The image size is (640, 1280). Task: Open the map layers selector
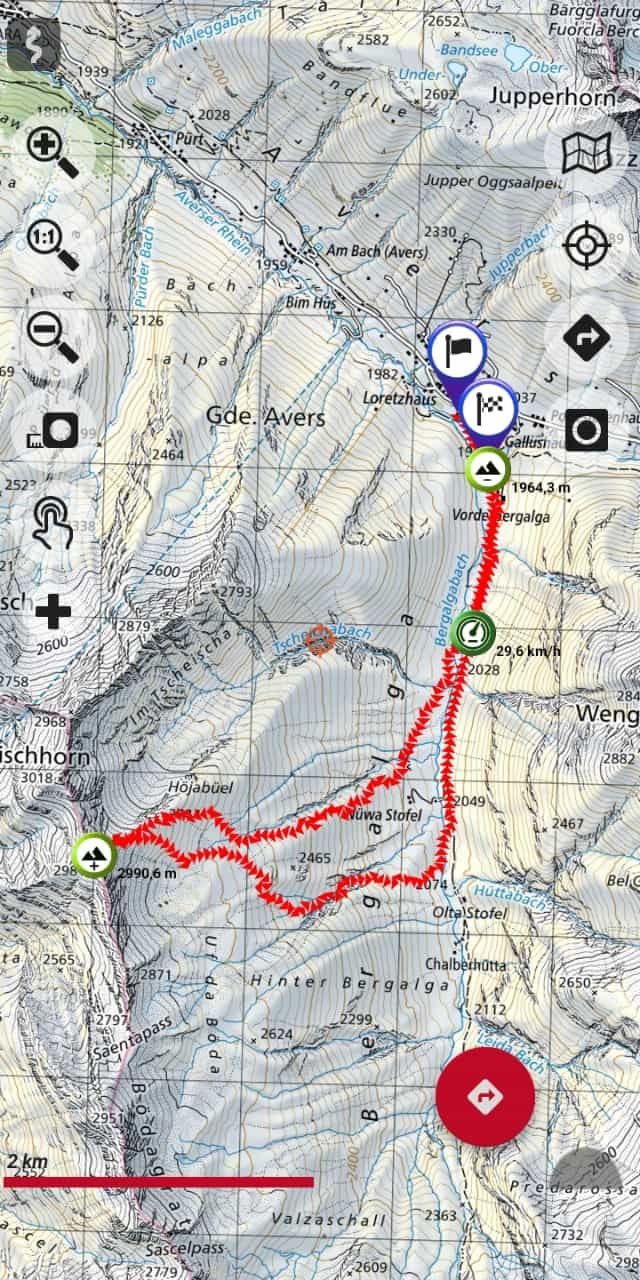coord(586,153)
